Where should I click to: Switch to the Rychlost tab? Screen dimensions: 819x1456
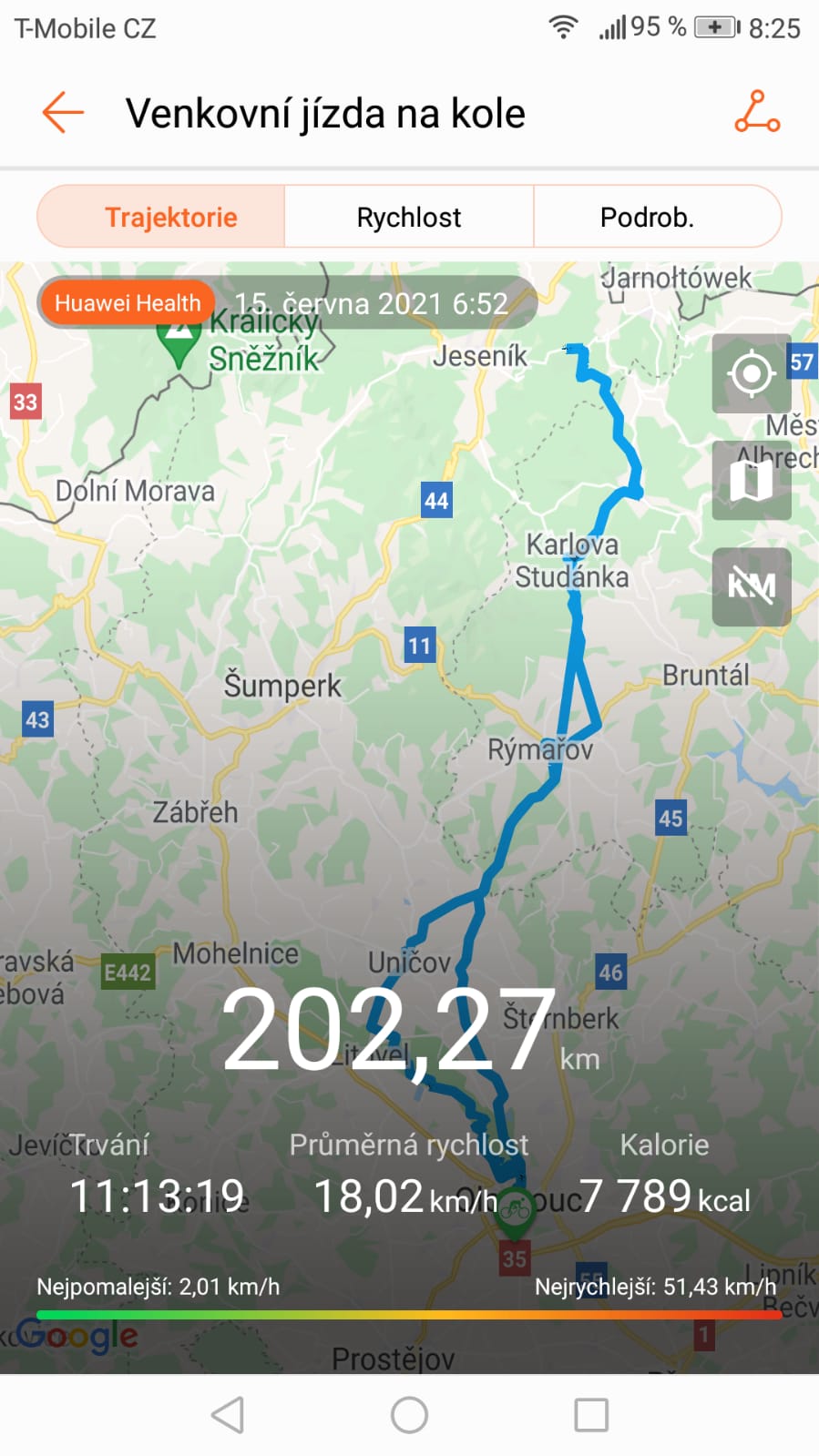point(409,217)
